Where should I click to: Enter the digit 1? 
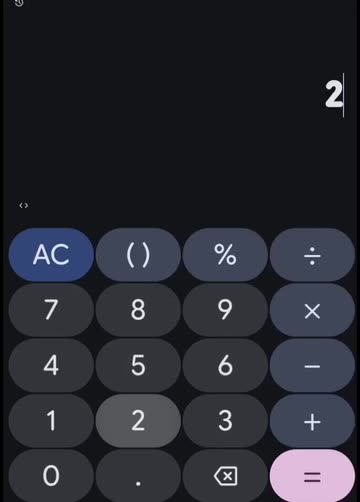[51, 421]
